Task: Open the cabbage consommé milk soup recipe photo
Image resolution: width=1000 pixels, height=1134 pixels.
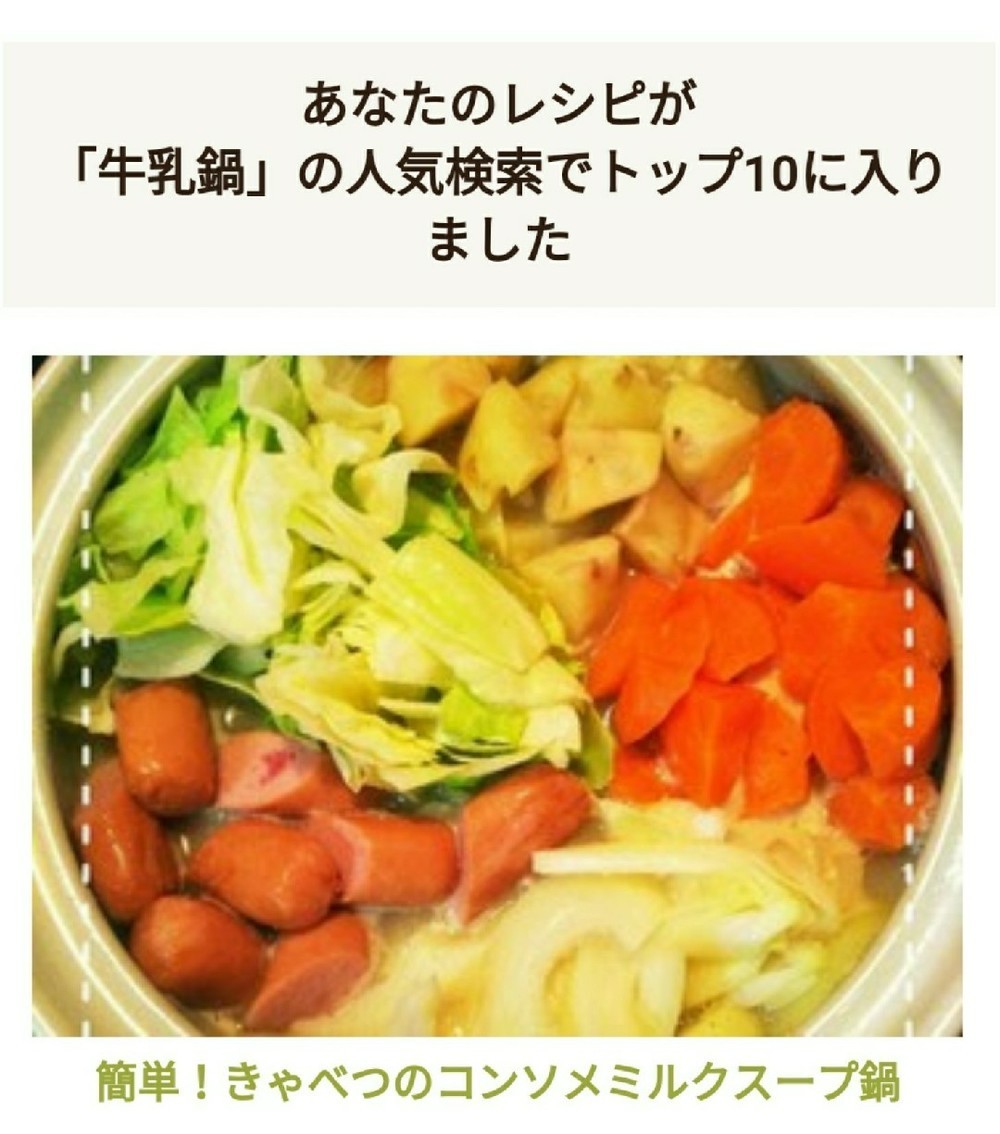Action: 497,695
